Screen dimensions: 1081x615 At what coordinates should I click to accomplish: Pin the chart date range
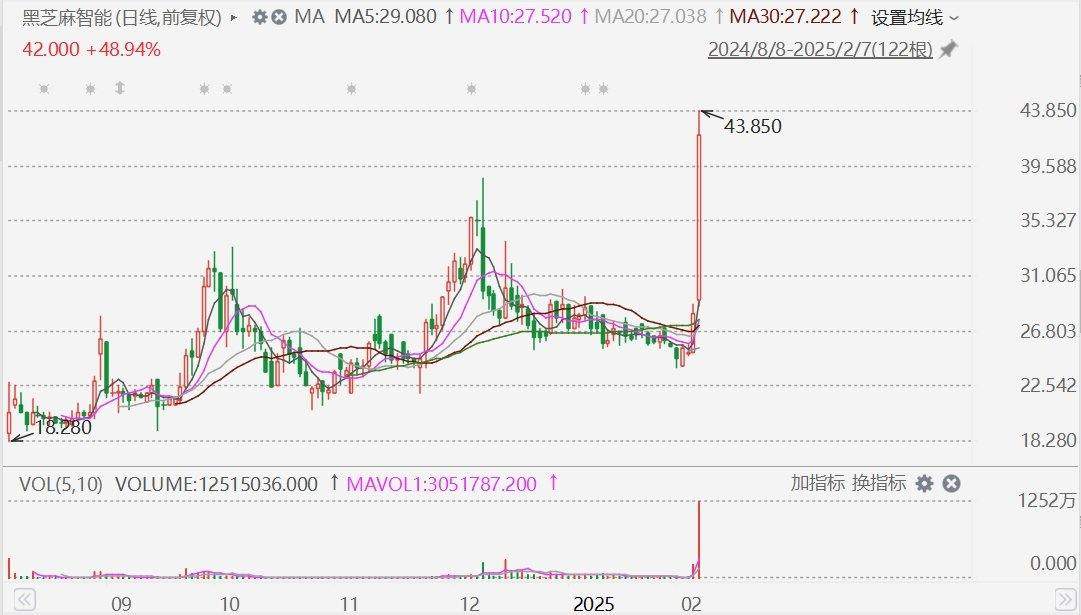click(949, 48)
